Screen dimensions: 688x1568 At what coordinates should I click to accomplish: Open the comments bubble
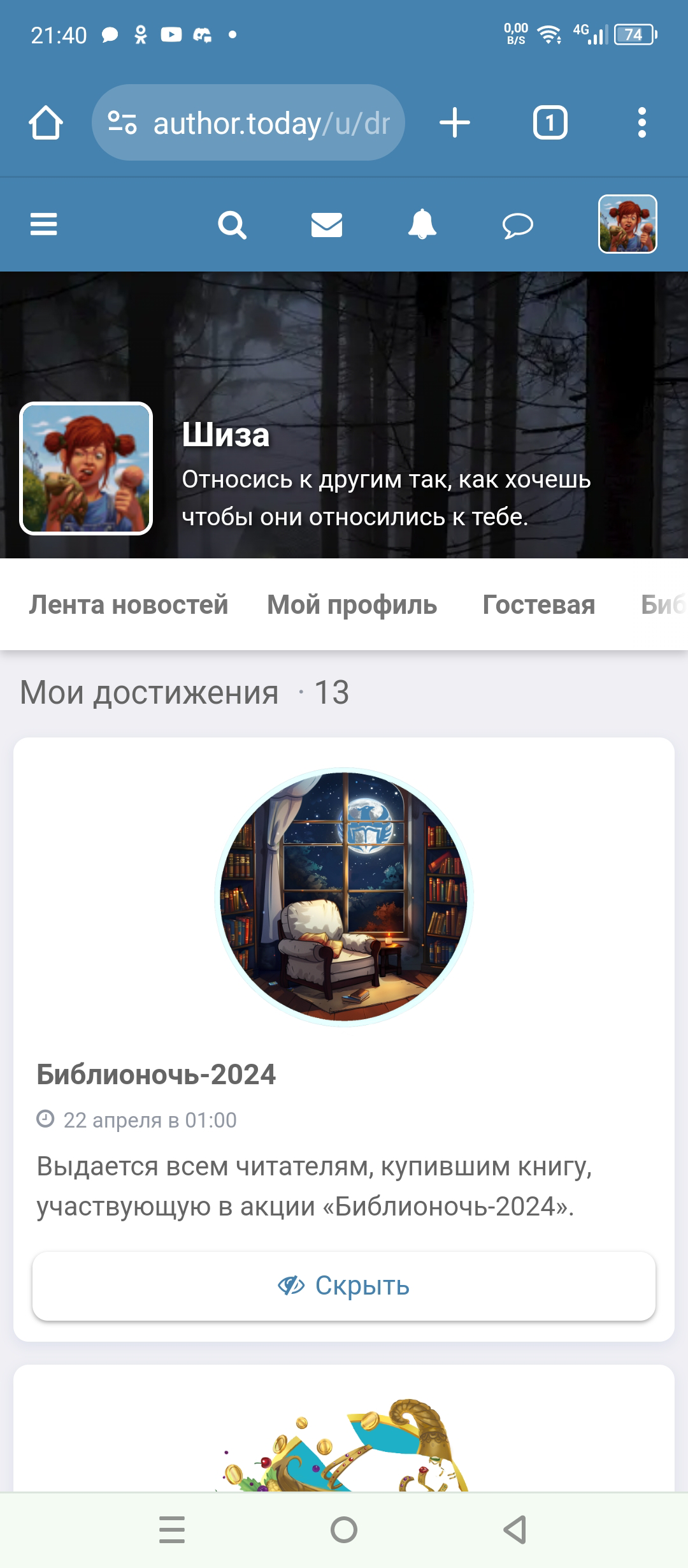click(517, 225)
